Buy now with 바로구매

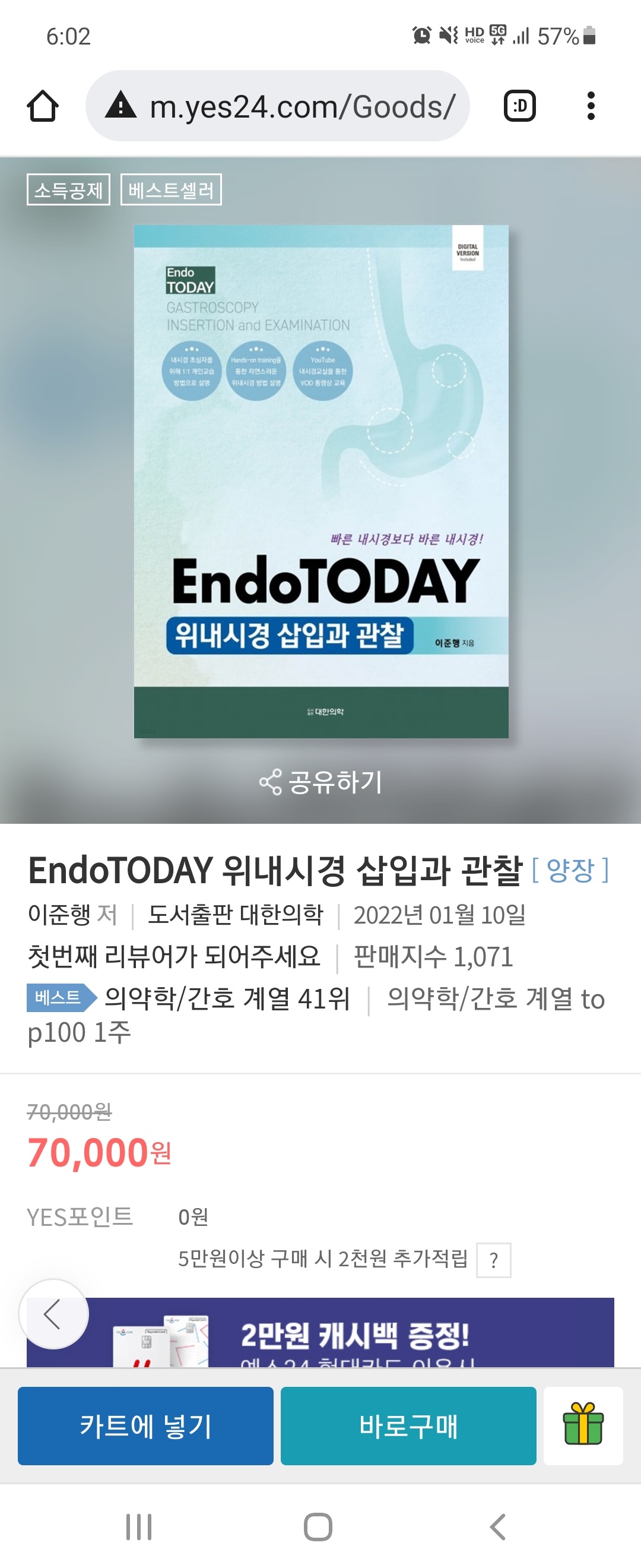tap(408, 1426)
